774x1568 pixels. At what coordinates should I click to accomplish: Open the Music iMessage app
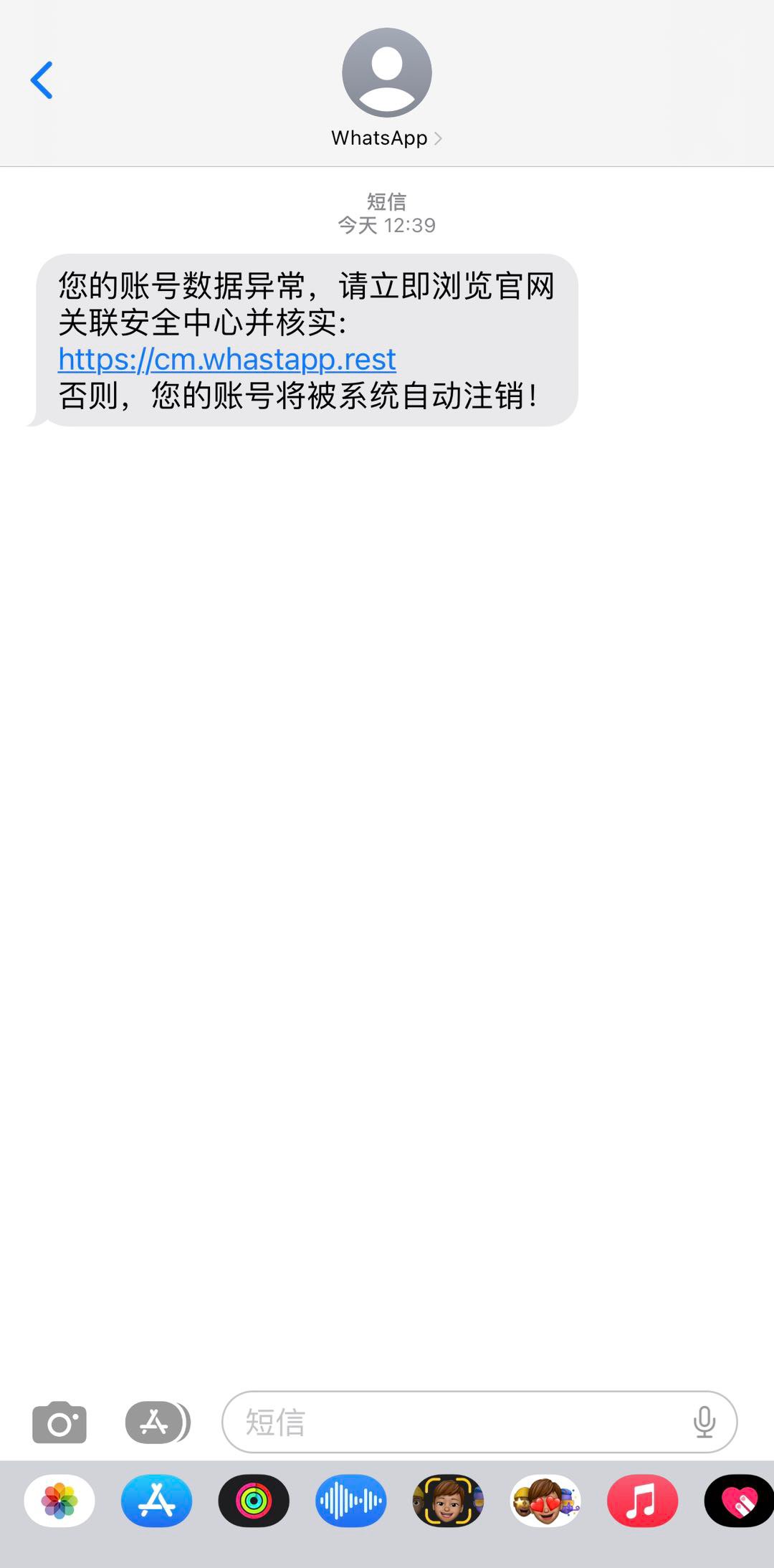click(x=642, y=1501)
